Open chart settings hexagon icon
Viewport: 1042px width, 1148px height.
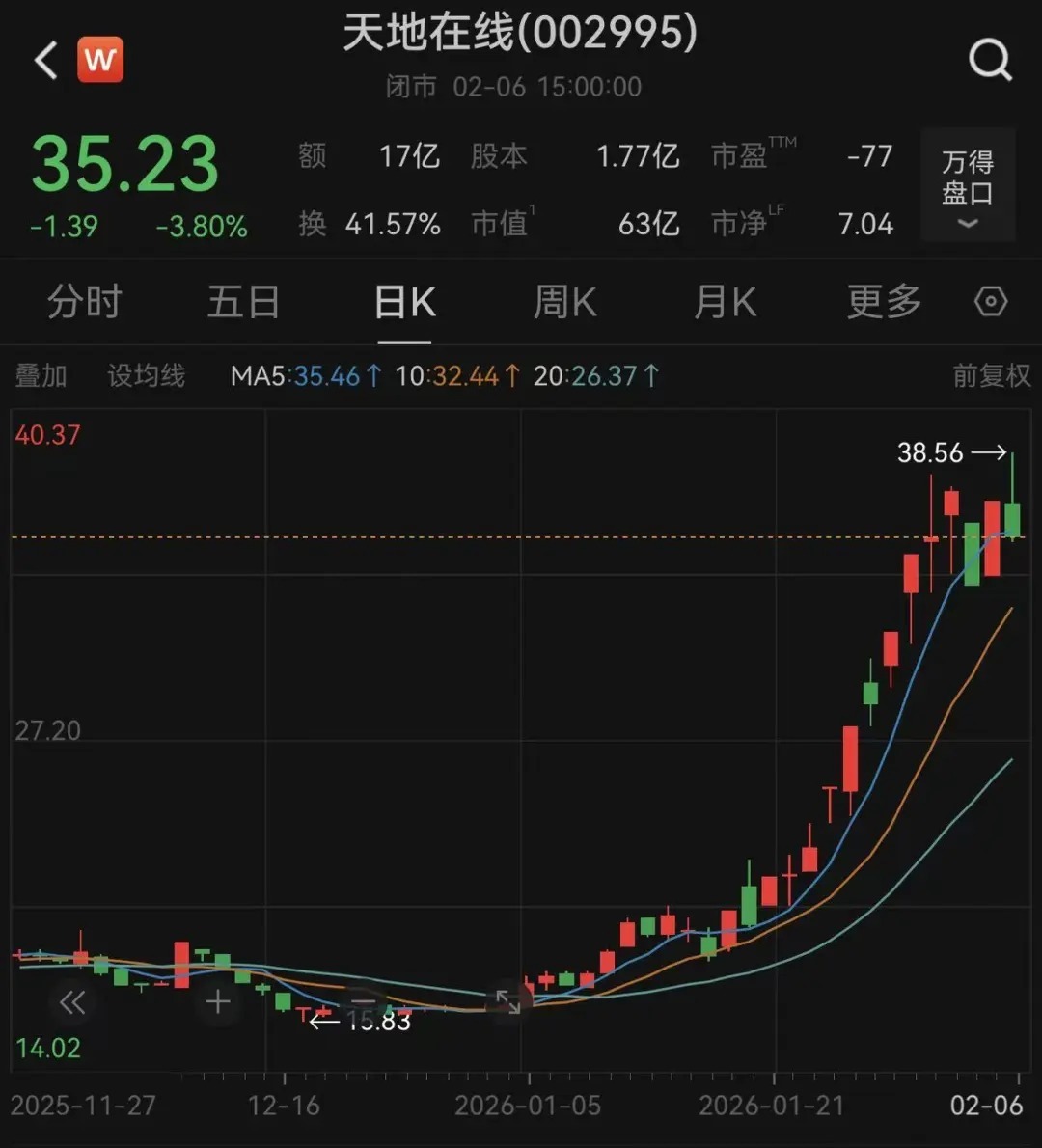[991, 302]
